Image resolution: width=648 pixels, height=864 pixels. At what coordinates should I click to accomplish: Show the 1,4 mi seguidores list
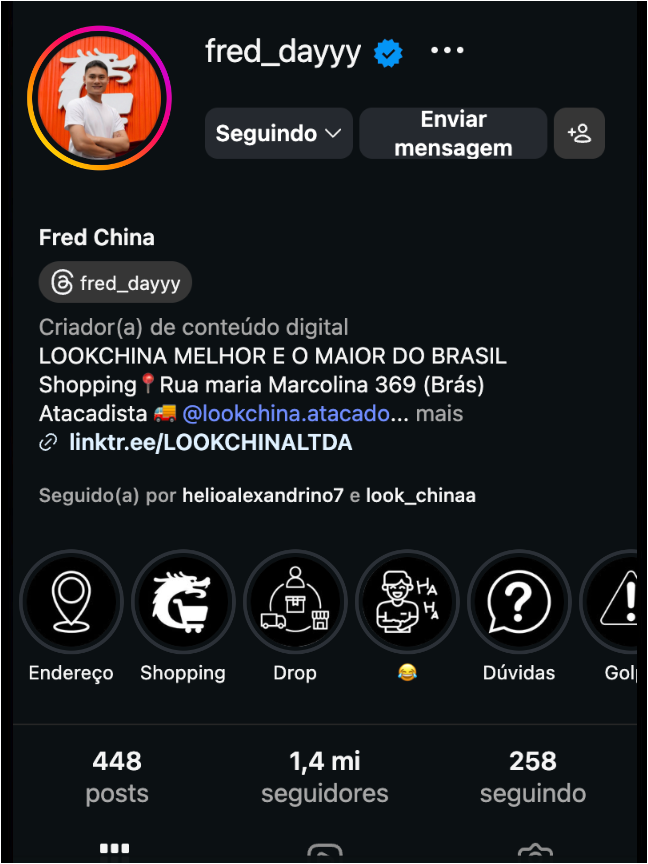tap(324, 777)
